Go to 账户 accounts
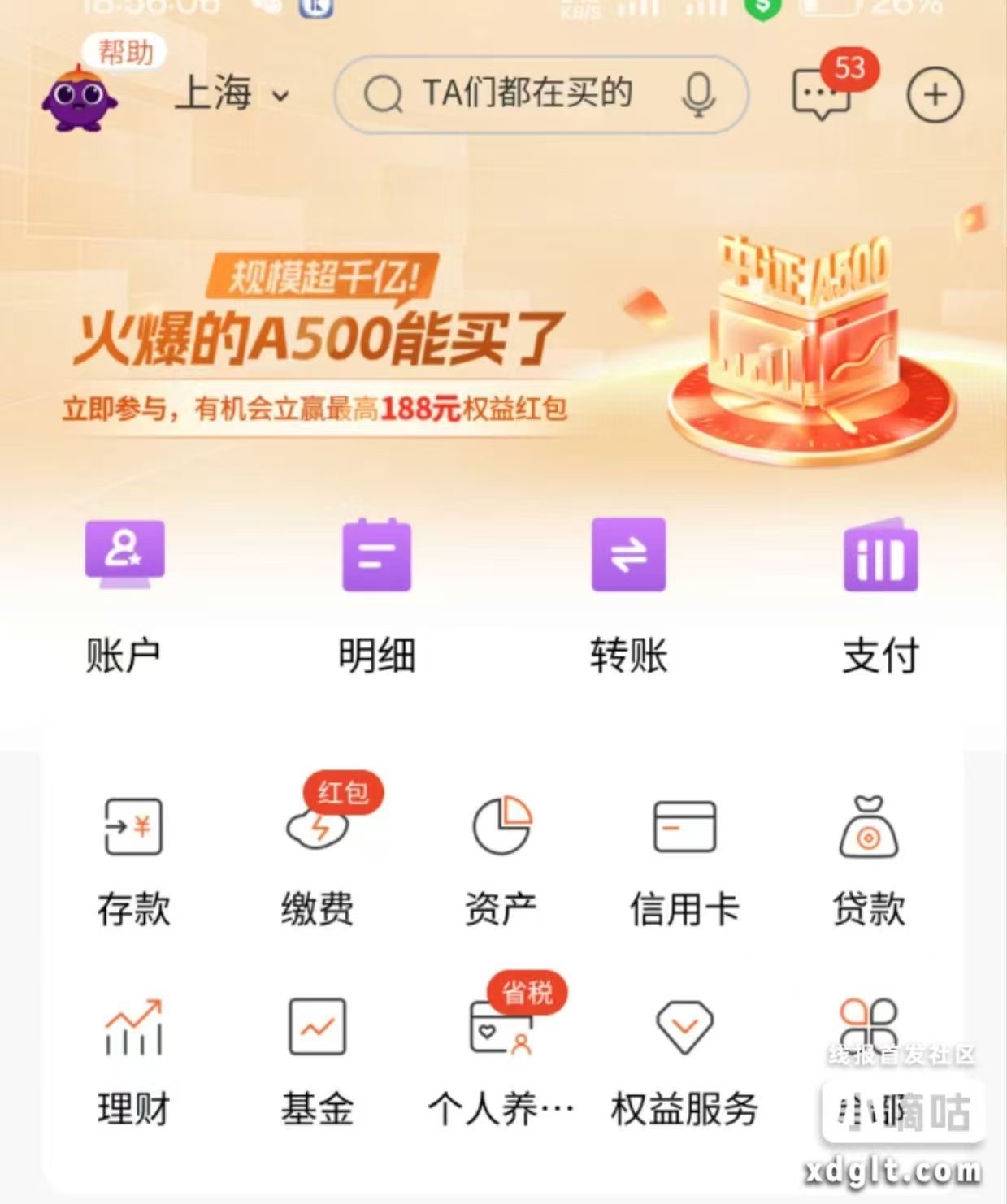This screenshot has height=1204, width=1007. pyautogui.click(x=124, y=593)
